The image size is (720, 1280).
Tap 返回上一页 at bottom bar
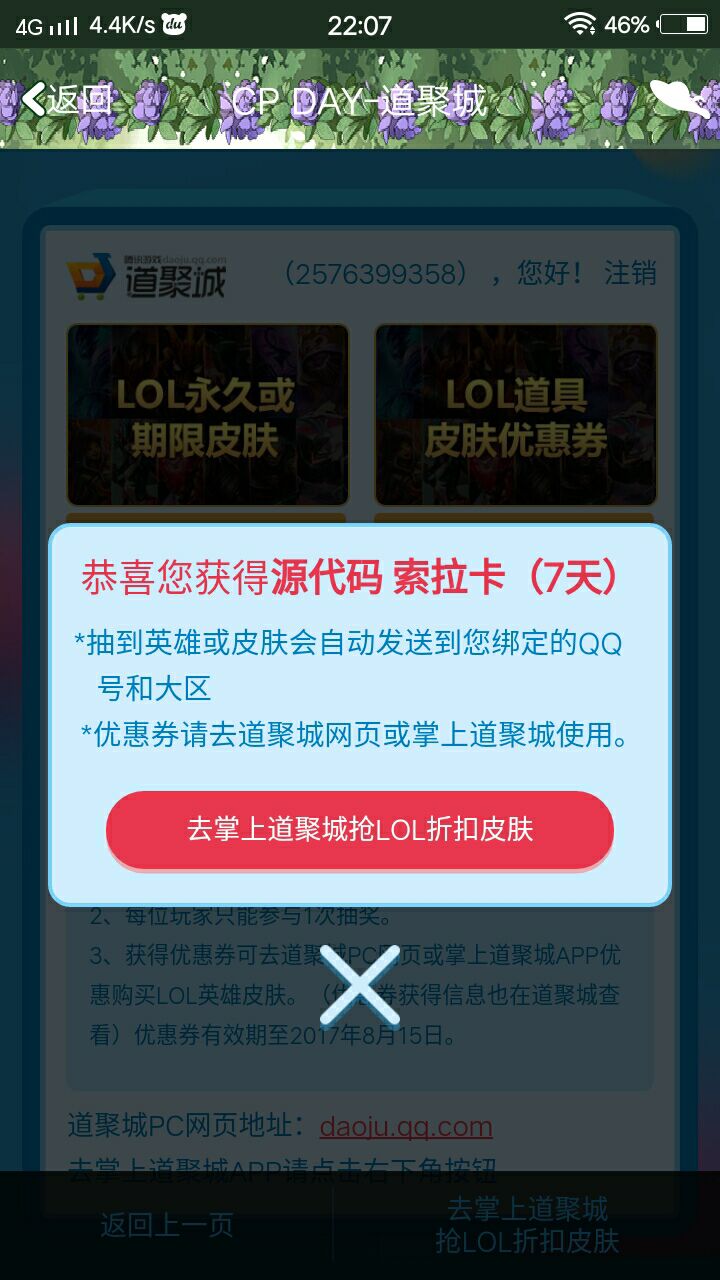[167, 1225]
